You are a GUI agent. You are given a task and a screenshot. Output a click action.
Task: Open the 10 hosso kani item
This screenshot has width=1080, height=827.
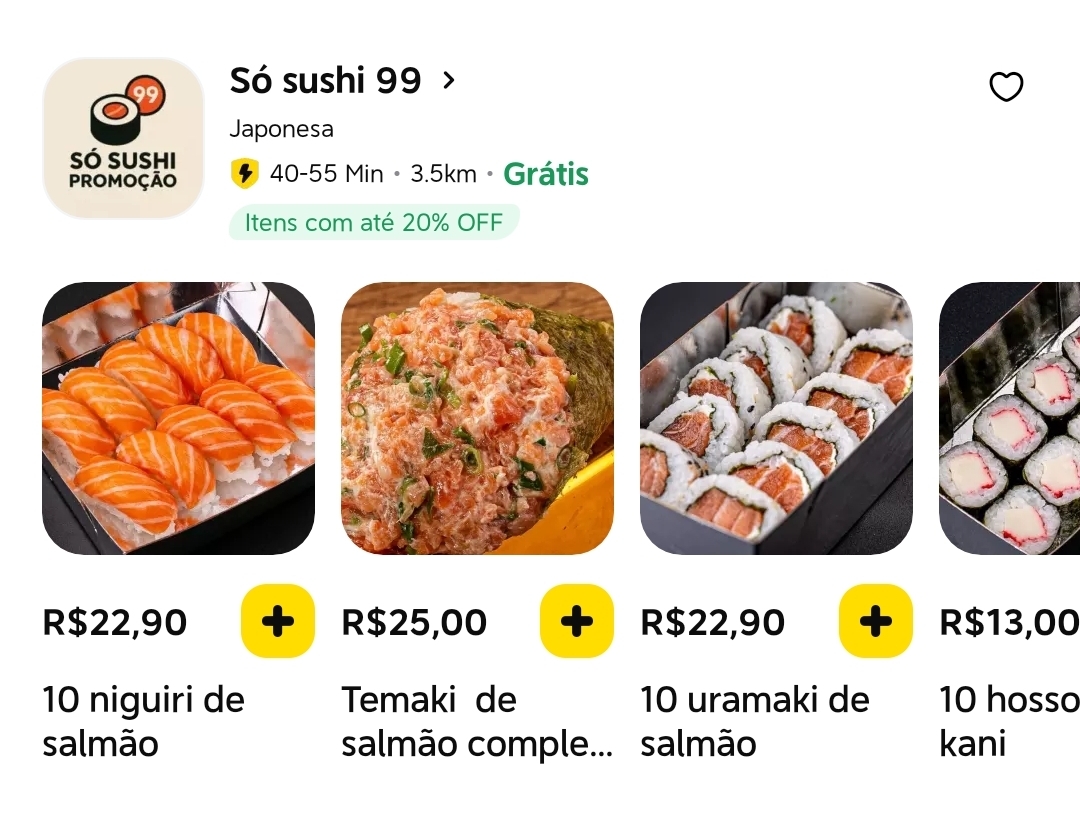point(1010,418)
